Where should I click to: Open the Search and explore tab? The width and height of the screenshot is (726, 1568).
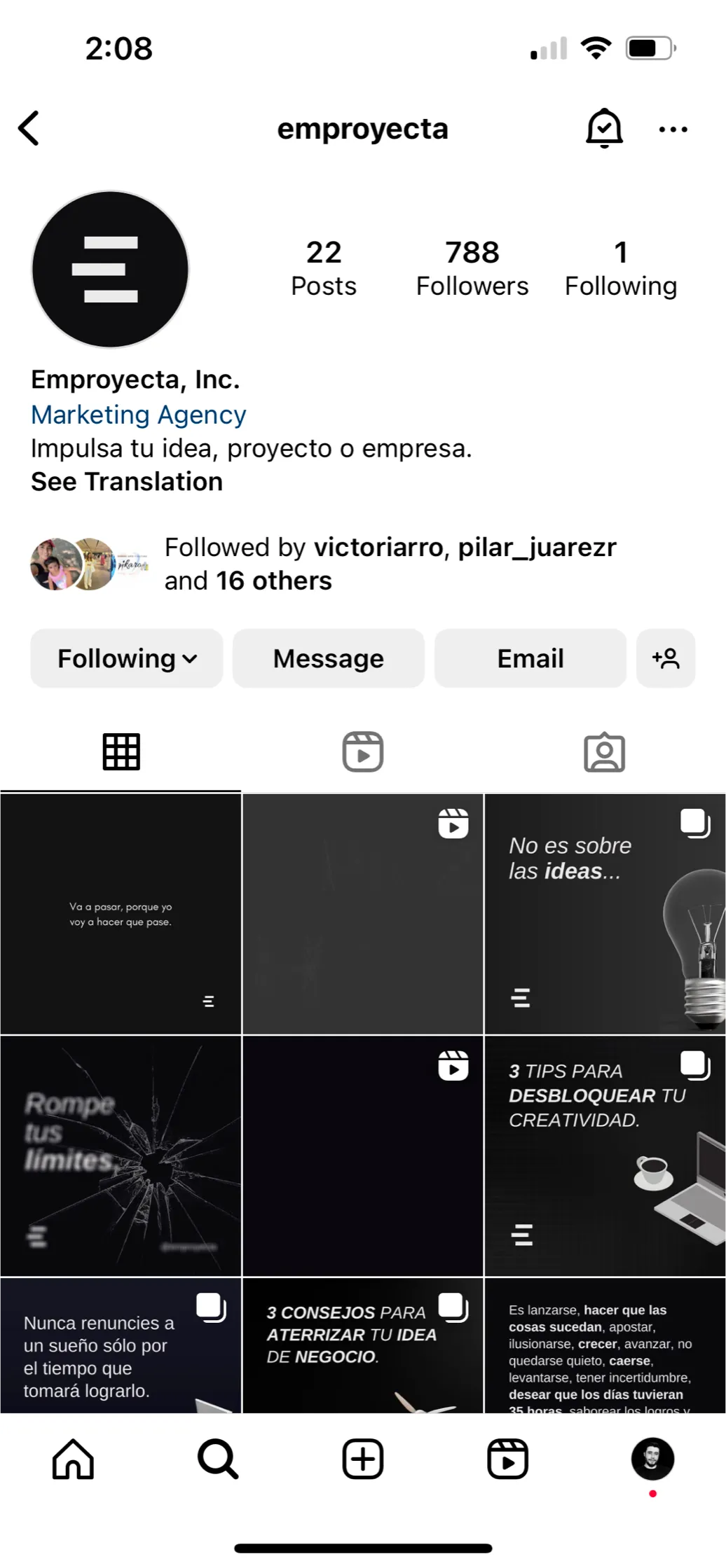(x=218, y=1459)
